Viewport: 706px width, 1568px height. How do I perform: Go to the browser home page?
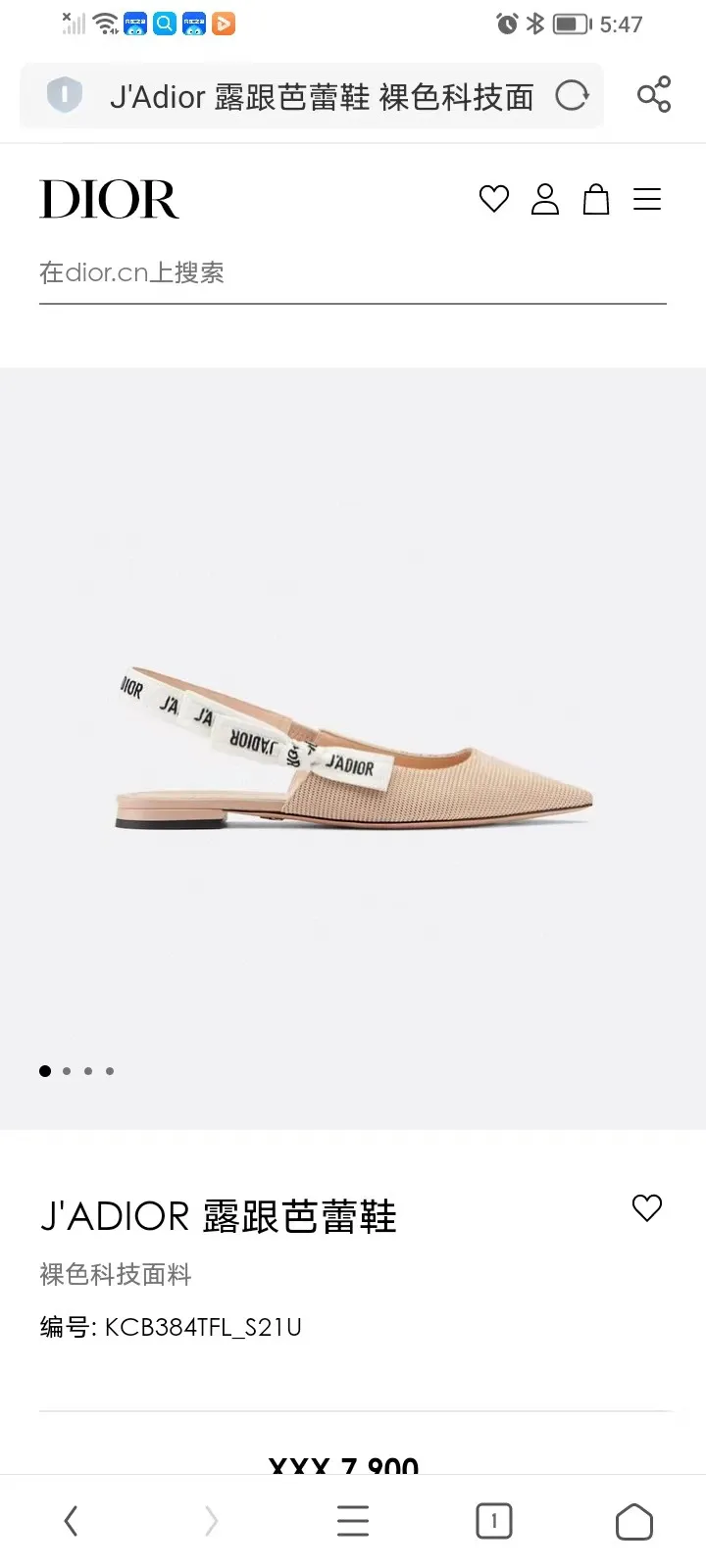[634, 1522]
